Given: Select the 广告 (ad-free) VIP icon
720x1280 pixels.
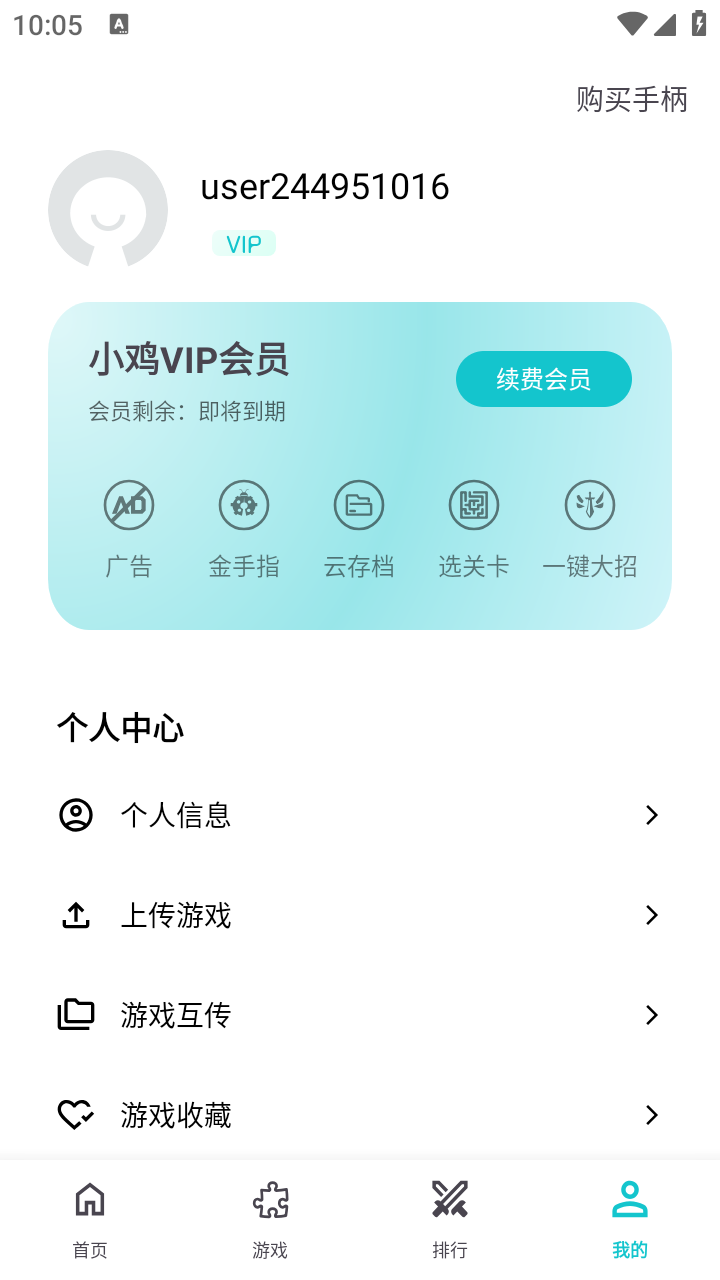Looking at the screenshot, I should tap(129, 505).
